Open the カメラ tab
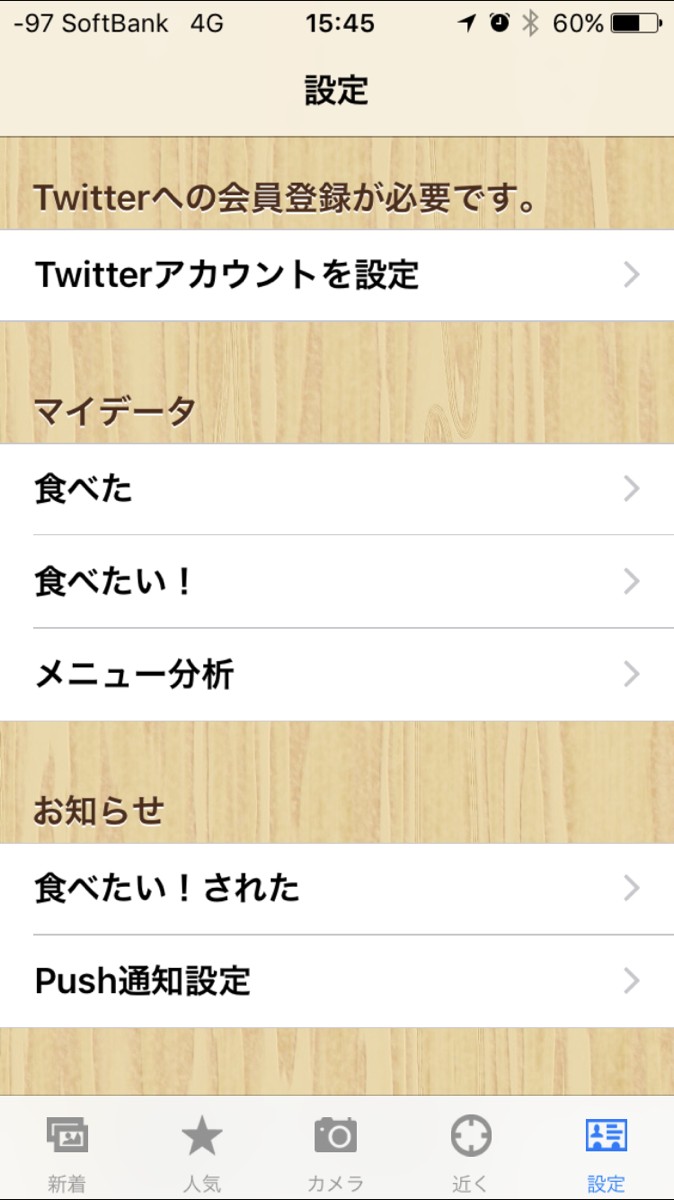 click(x=336, y=1152)
